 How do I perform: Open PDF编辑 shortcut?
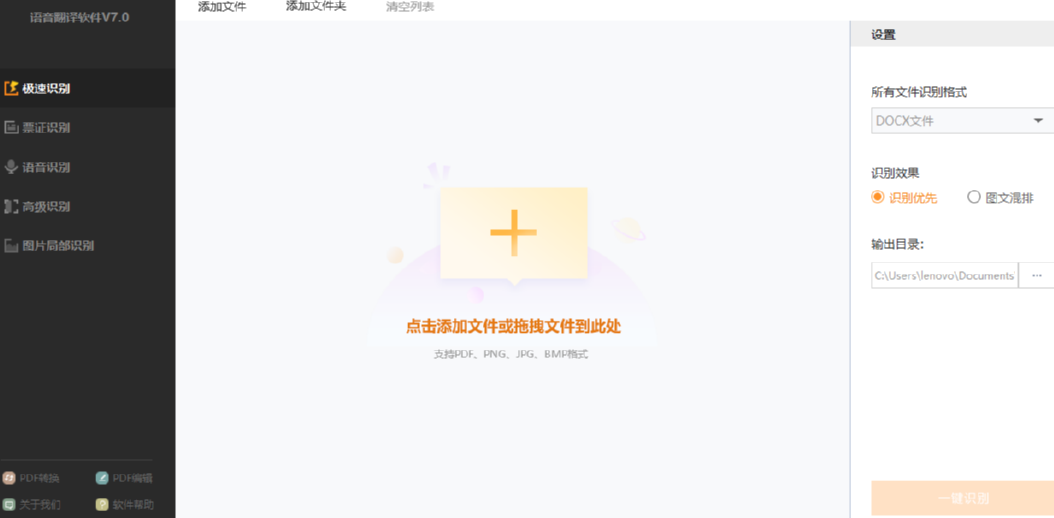click(124, 478)
